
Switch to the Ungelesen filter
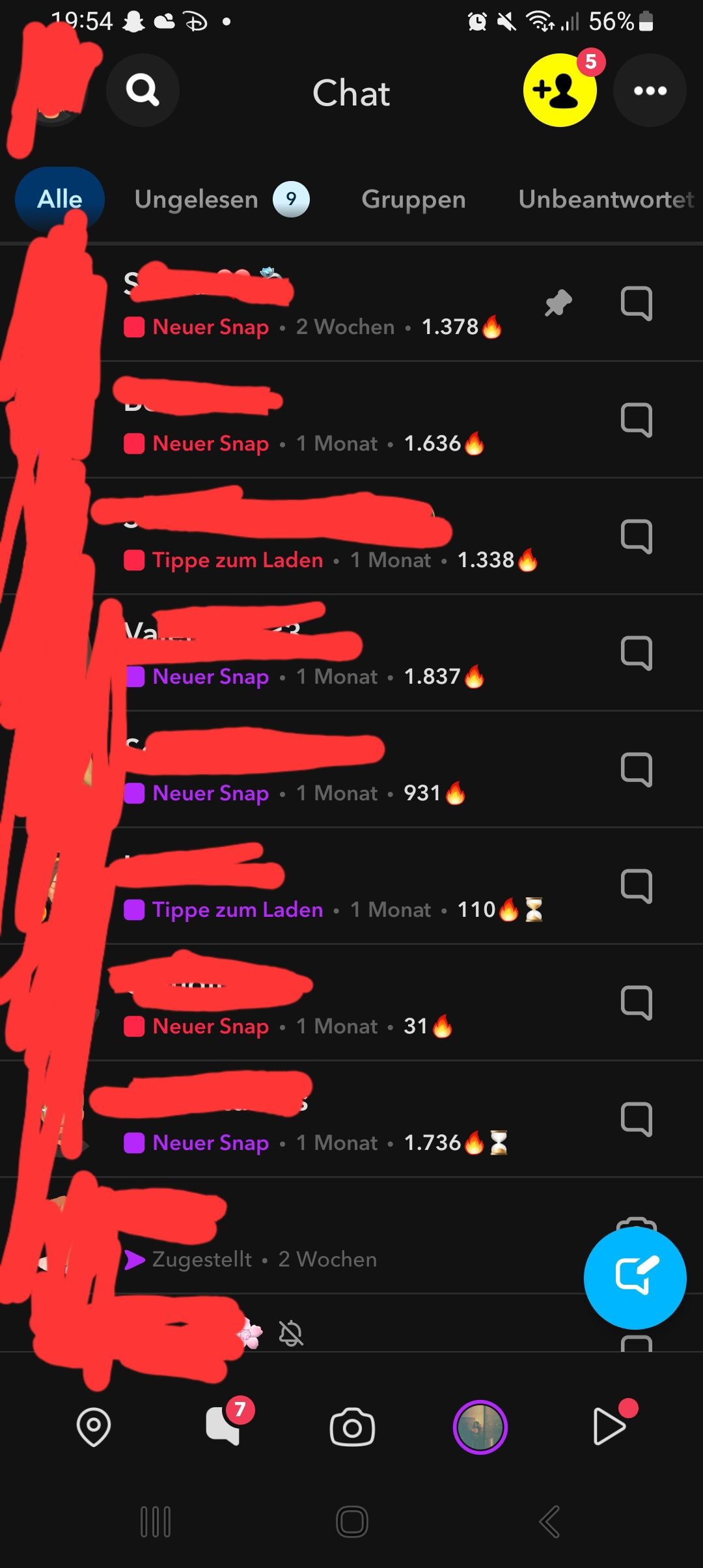point(221,199)
